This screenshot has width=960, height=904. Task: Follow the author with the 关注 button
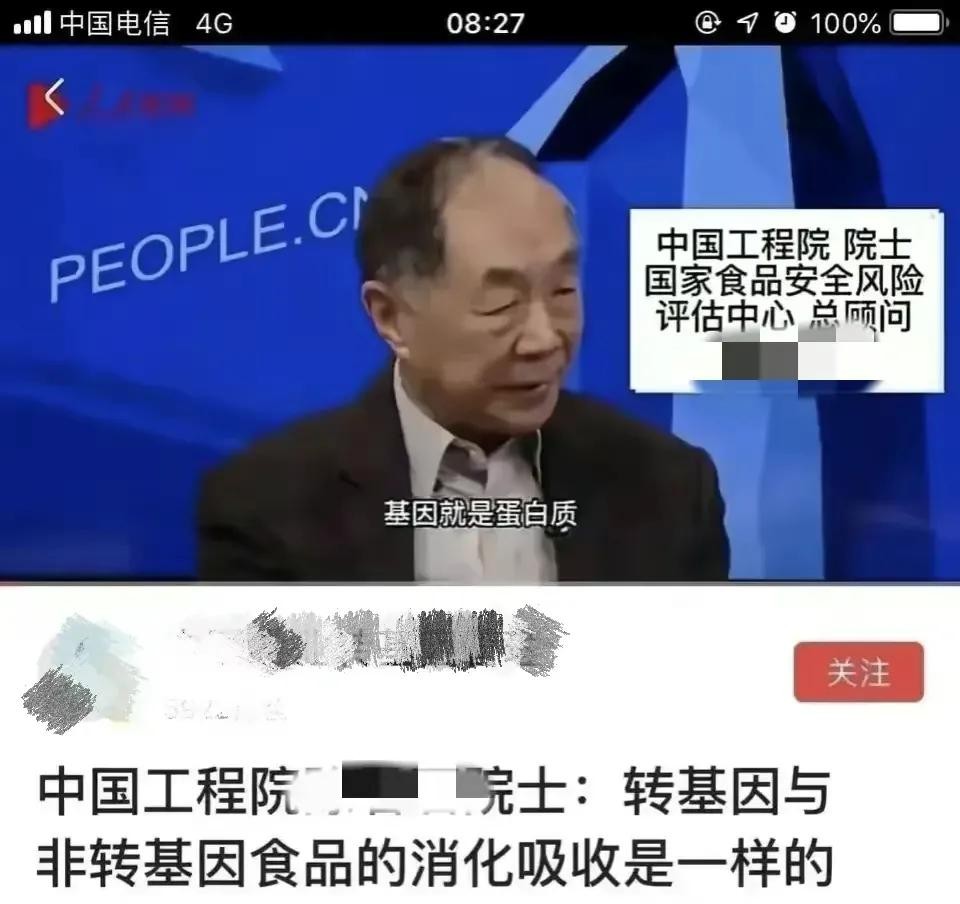(858, 672)
